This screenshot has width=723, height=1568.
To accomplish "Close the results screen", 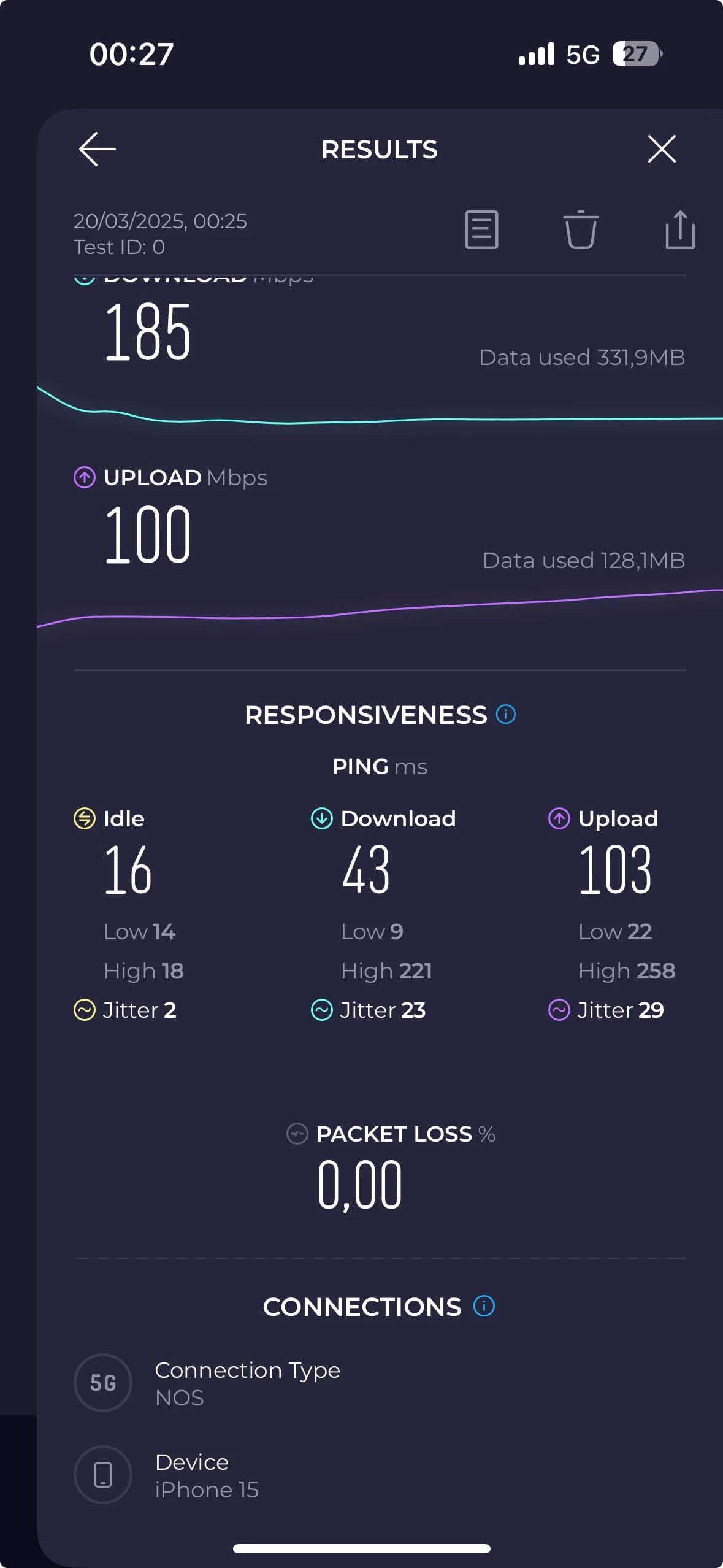I will [x=662, y=149].
